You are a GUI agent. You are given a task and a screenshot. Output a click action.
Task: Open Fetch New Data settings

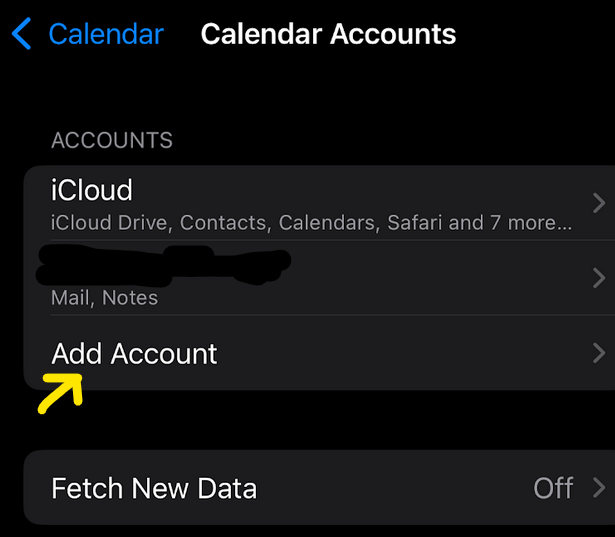[x=310, y=488]
